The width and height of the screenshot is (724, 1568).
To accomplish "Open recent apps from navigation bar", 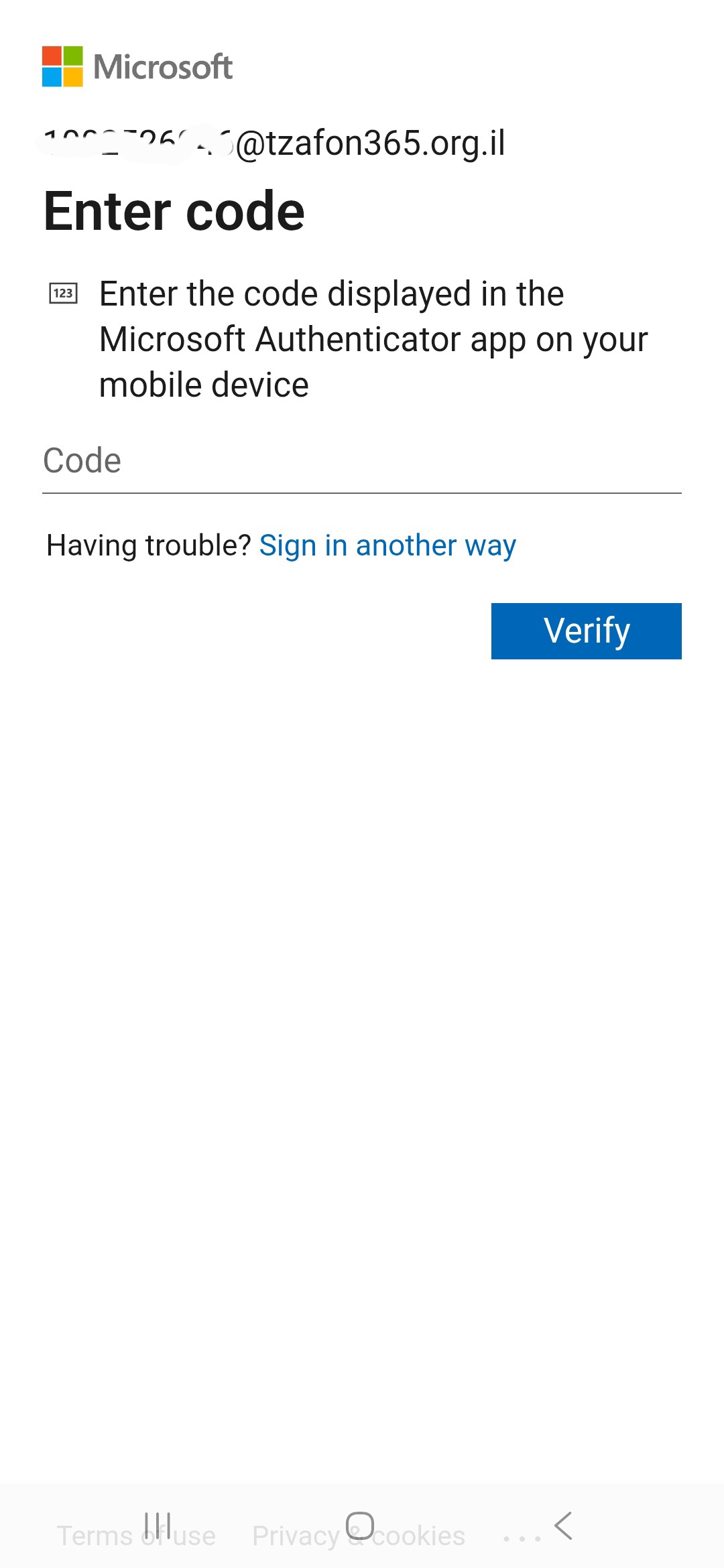I will (x=158, y=1526).
